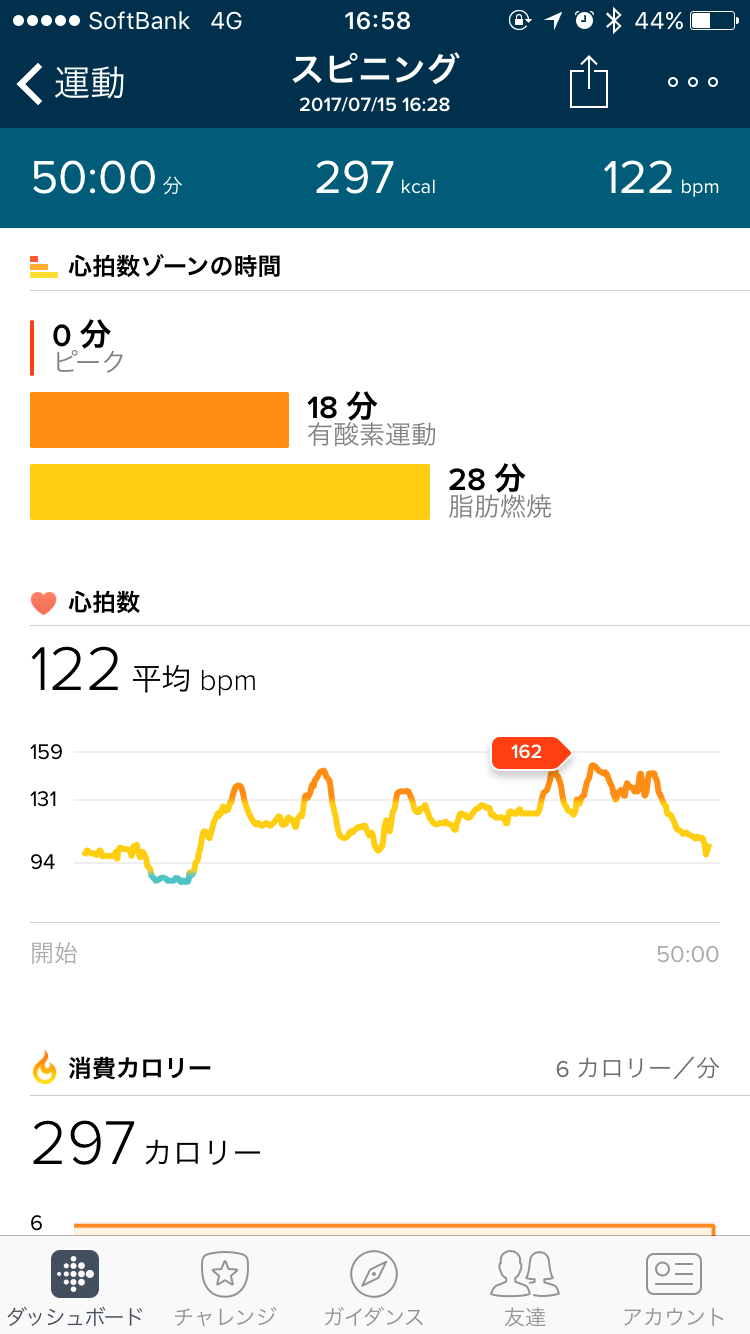Switch to the チャレンジ tab
The width and height of the screenshot is (750, 1334).
pos(225,1288)
